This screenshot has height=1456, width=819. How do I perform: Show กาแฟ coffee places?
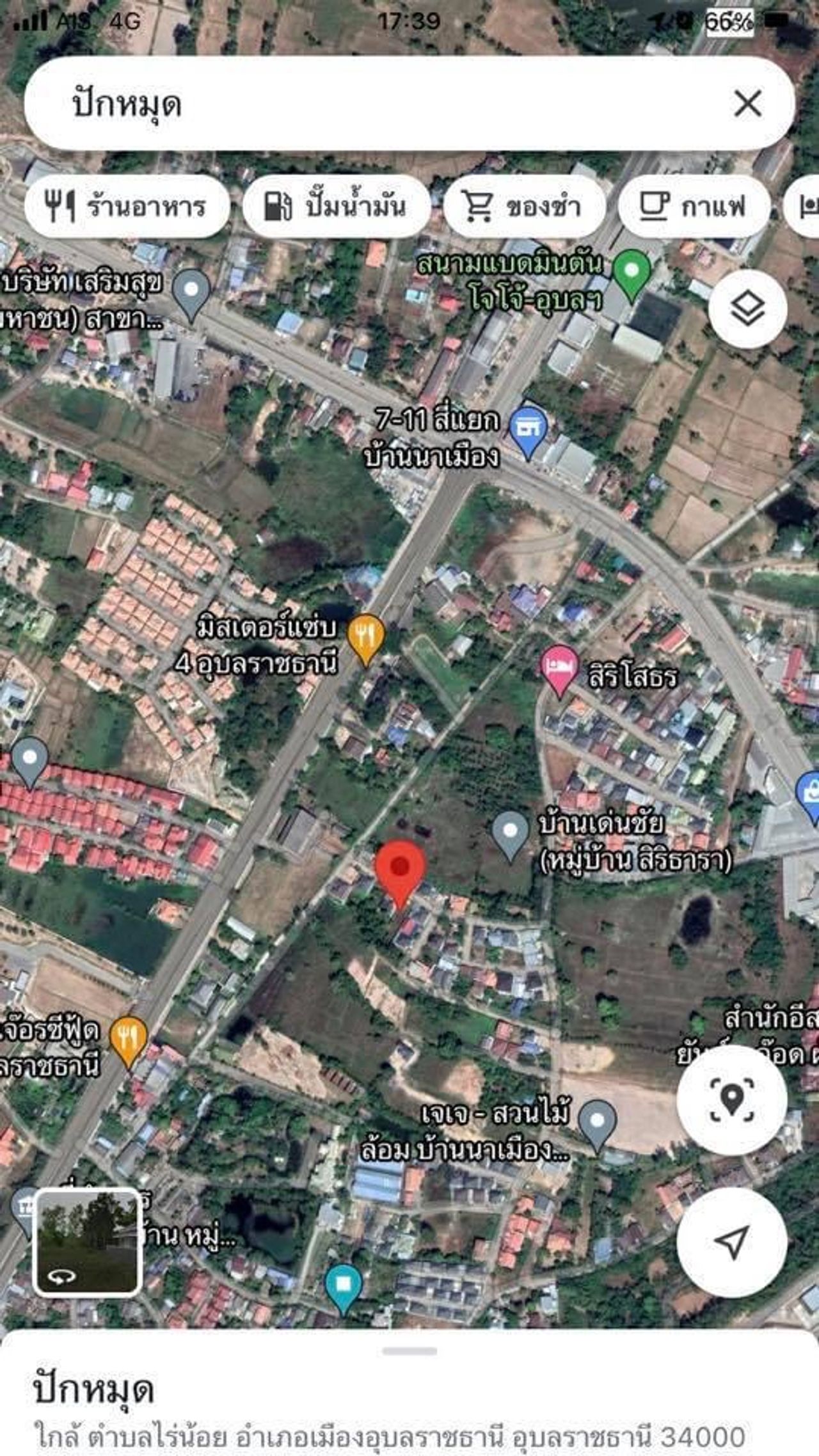point(694,207)
